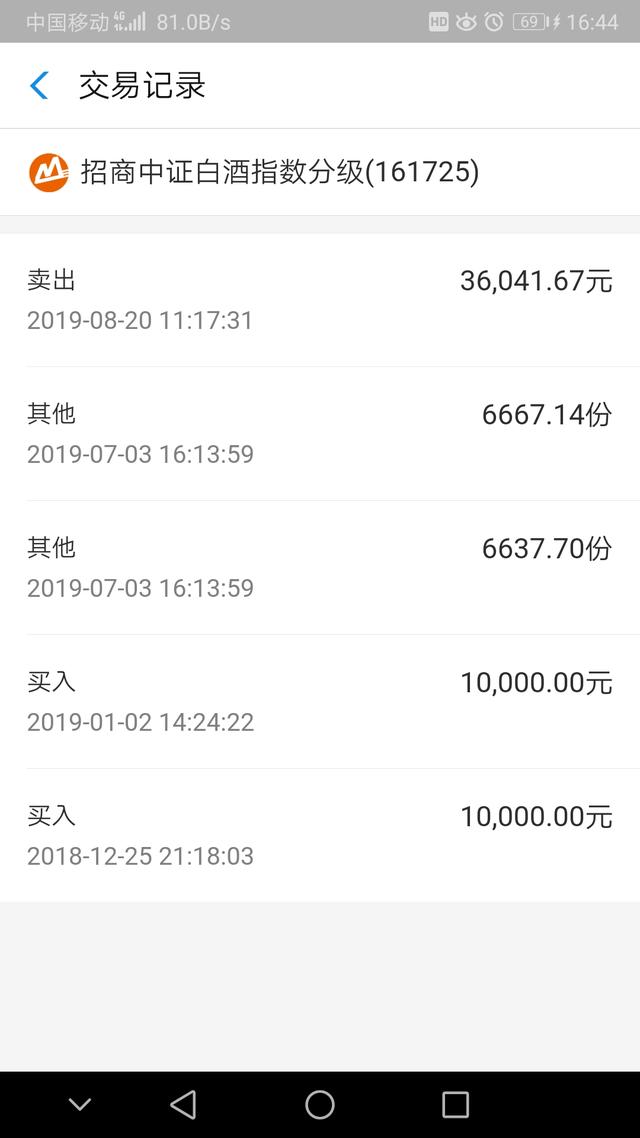Tap the system home button
Screen dimensions: 640x1138
pyautogui.click(x=320, y=1105)
